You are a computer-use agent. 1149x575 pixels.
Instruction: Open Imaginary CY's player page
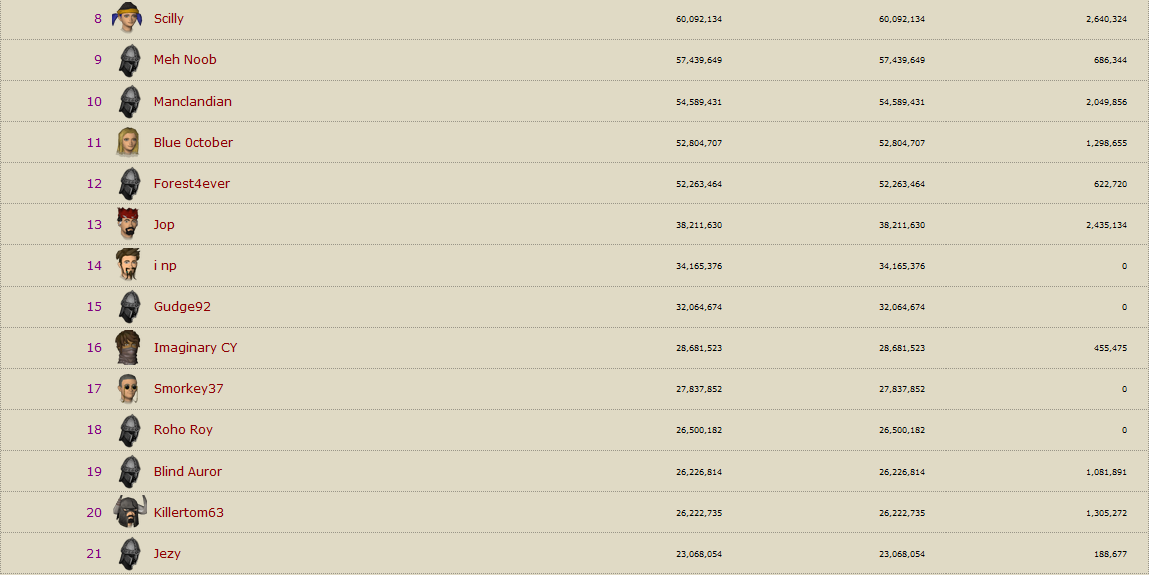[x=195, y=348]
